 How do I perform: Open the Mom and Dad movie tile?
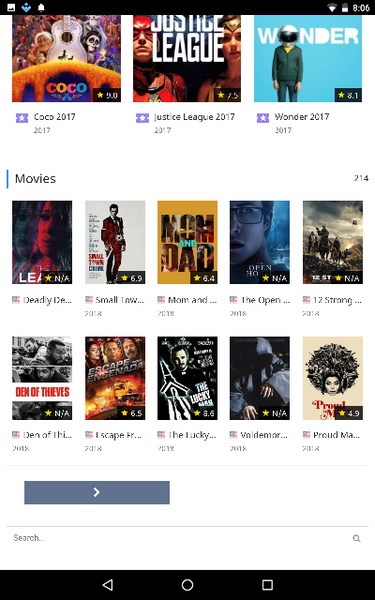tap(187, 242)
